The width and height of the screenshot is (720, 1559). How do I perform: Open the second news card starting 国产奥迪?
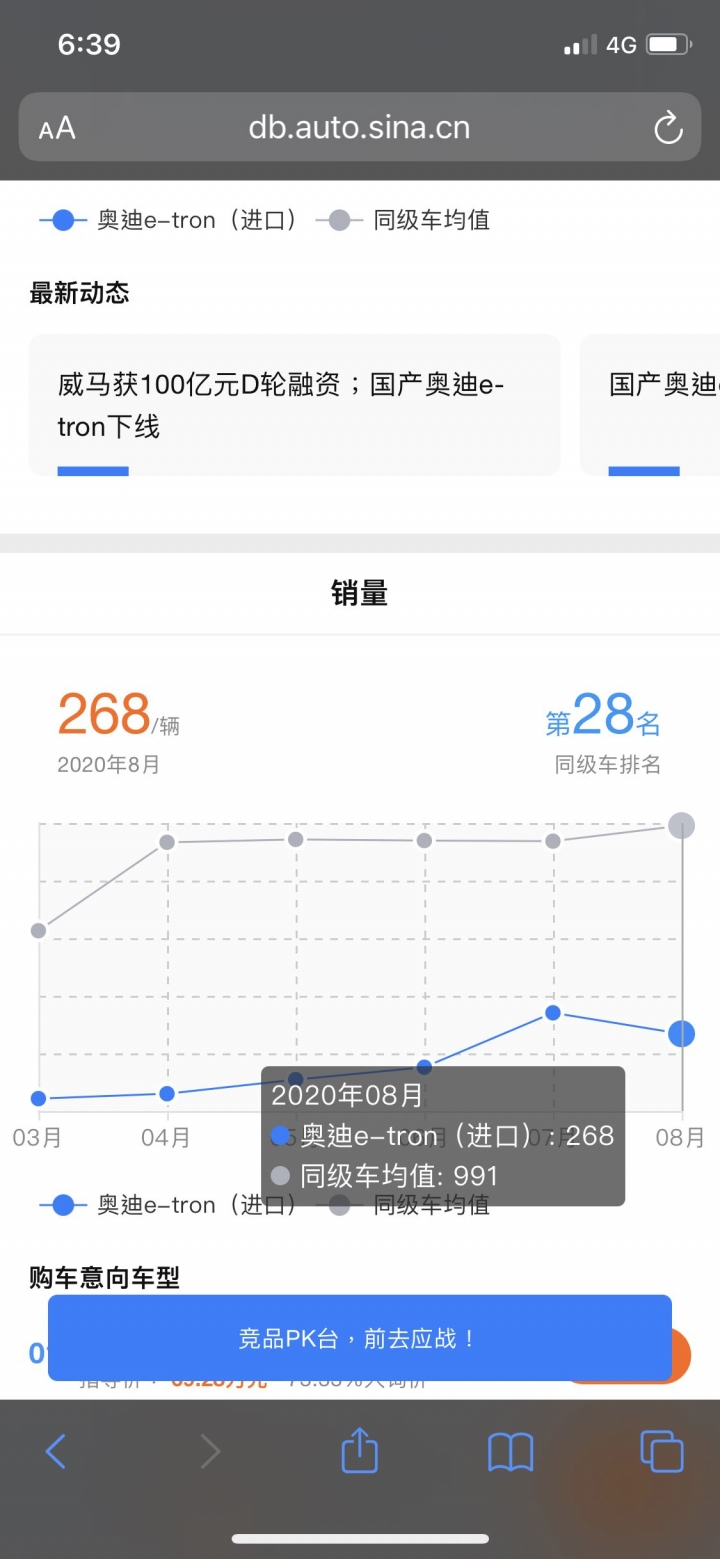[650, 405]
